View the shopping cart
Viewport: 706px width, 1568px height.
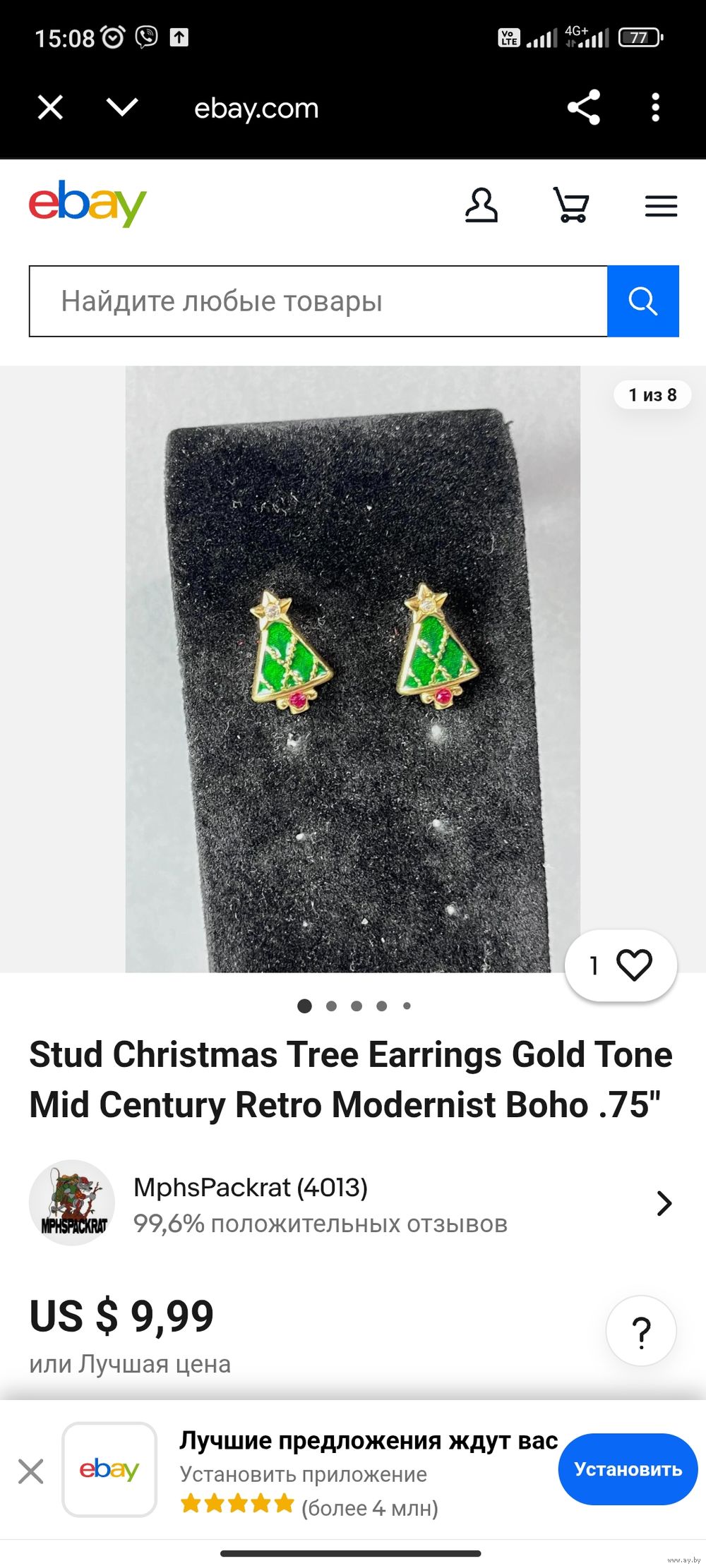click(570, 205)
